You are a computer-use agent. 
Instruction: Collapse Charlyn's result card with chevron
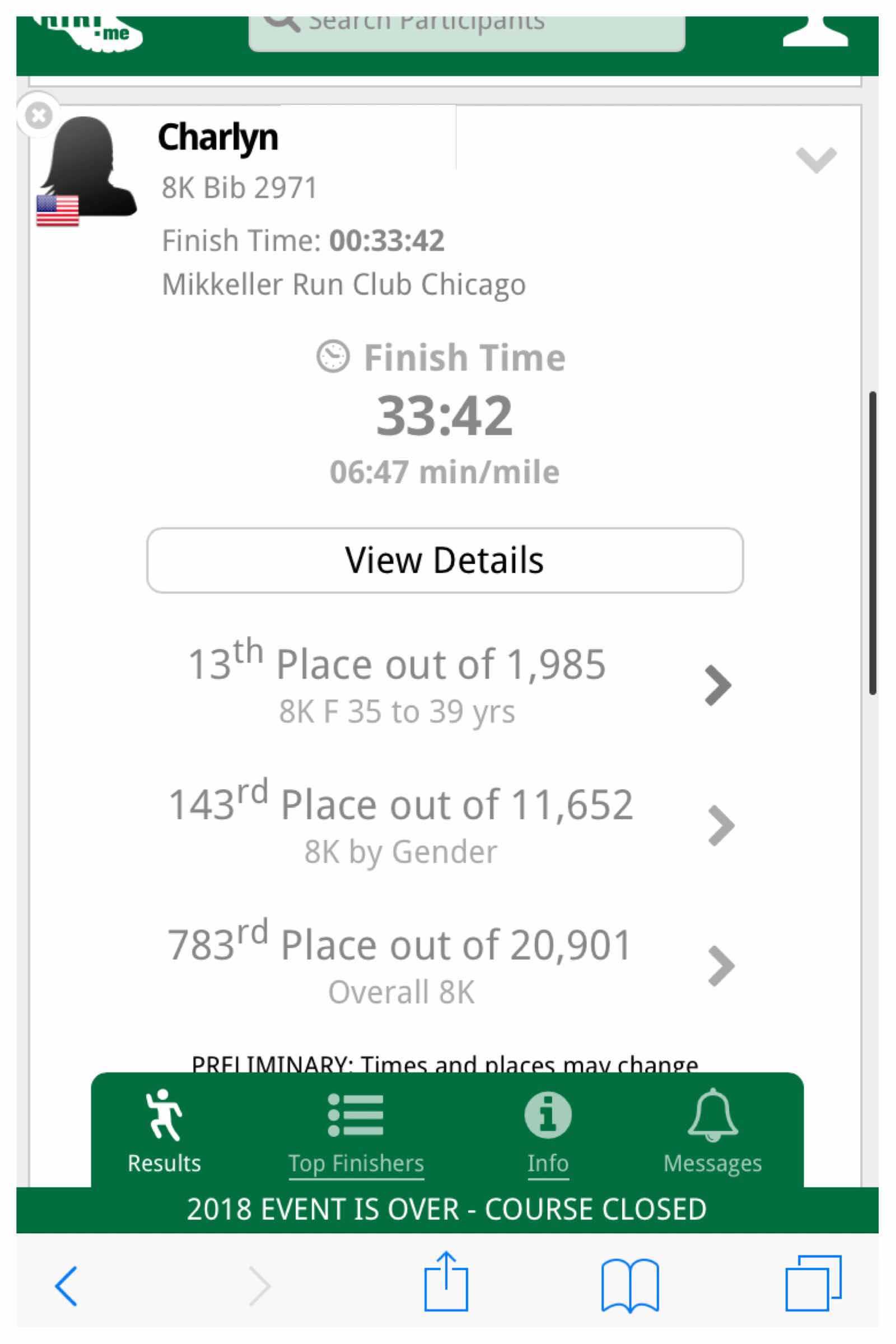click(x=816, y=160)
